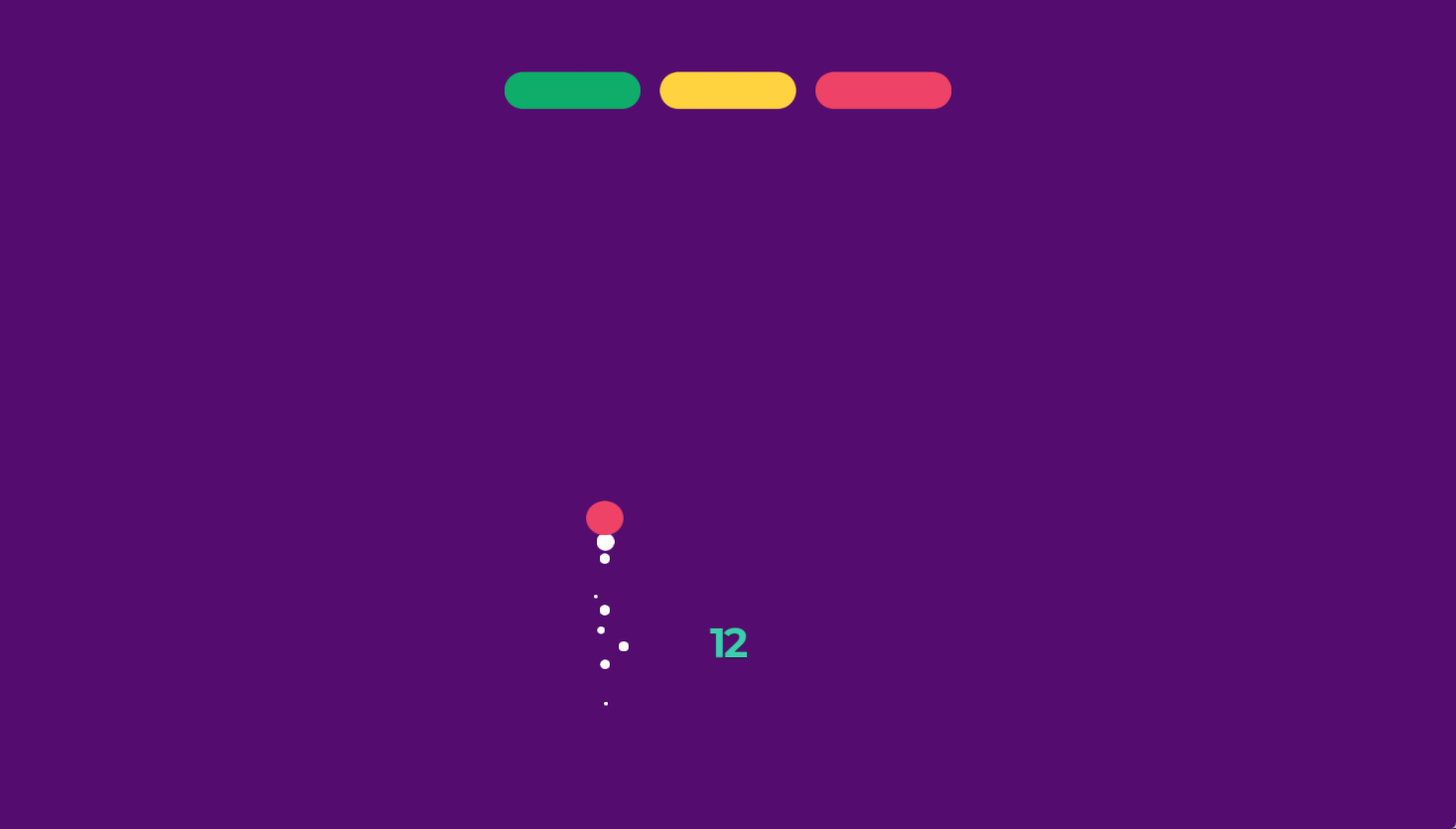Select the yellow bar
This screenshot has height=829, width=1456.
click(727, 90)
